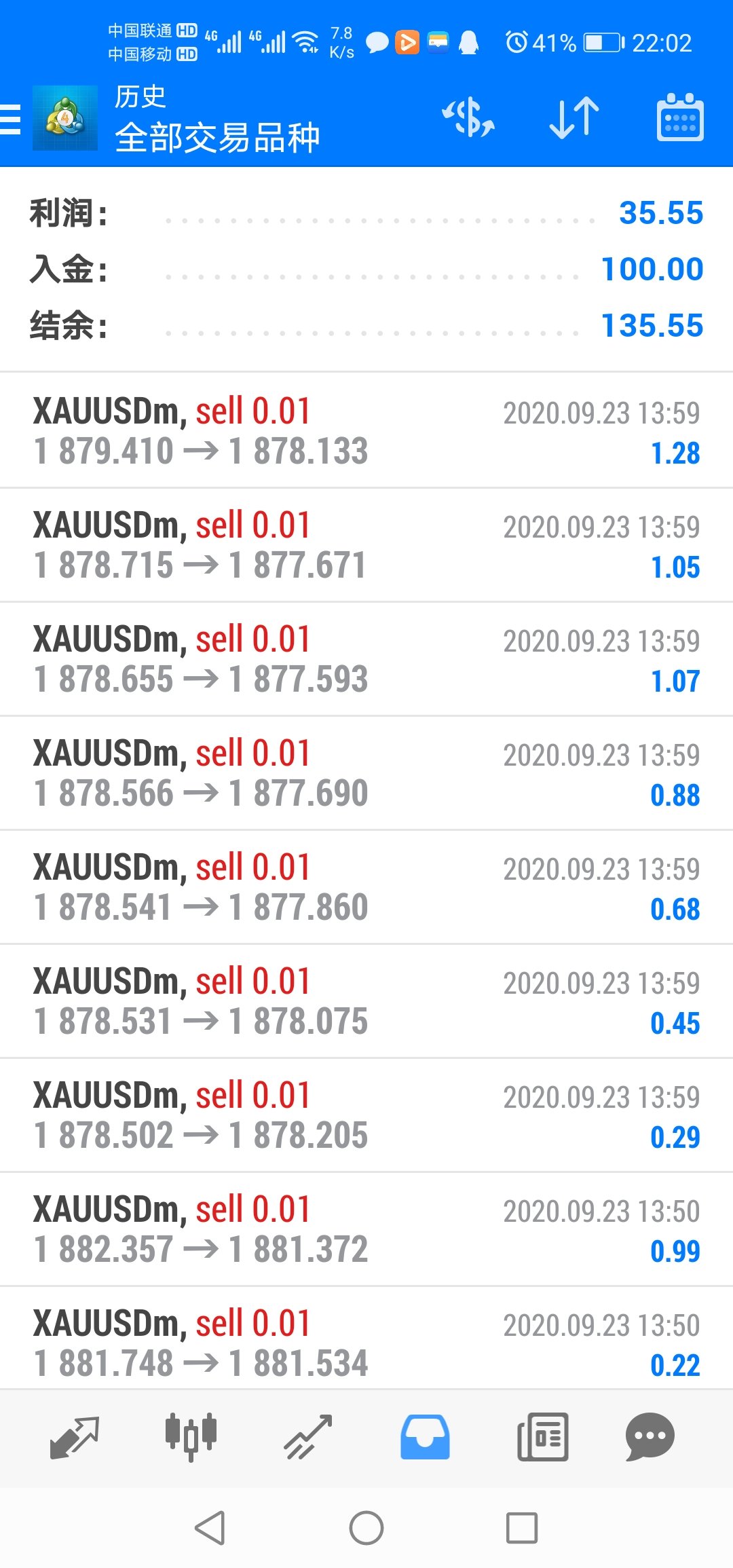Open the calendar date range picker
The height and width of the screenshot is (1568, 733).
(680, 117)
